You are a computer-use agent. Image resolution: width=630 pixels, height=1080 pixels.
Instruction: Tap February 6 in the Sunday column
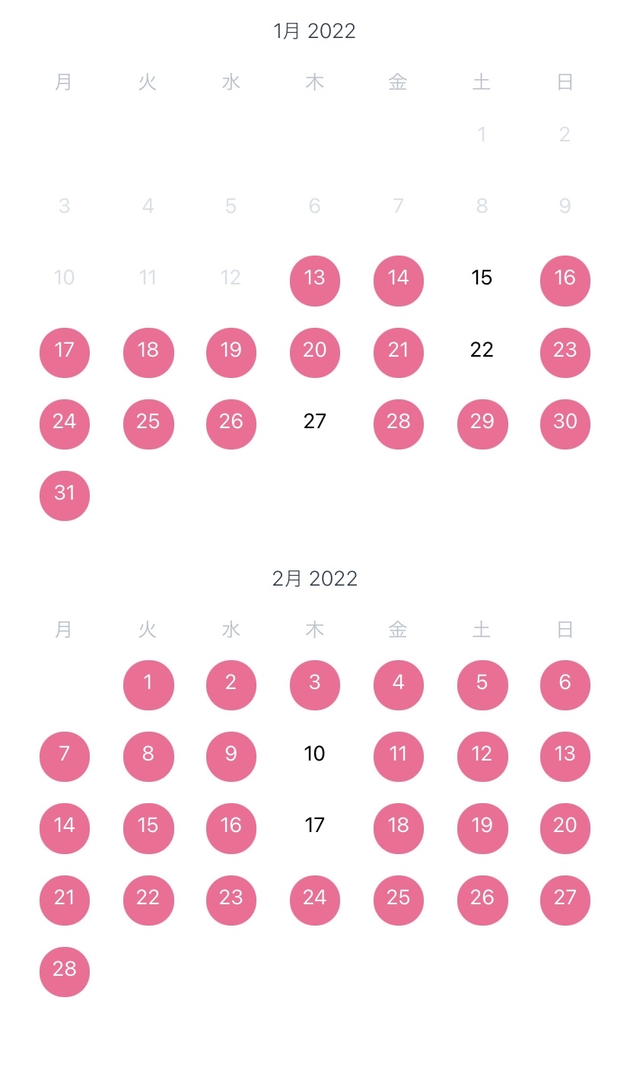point(565,685)
